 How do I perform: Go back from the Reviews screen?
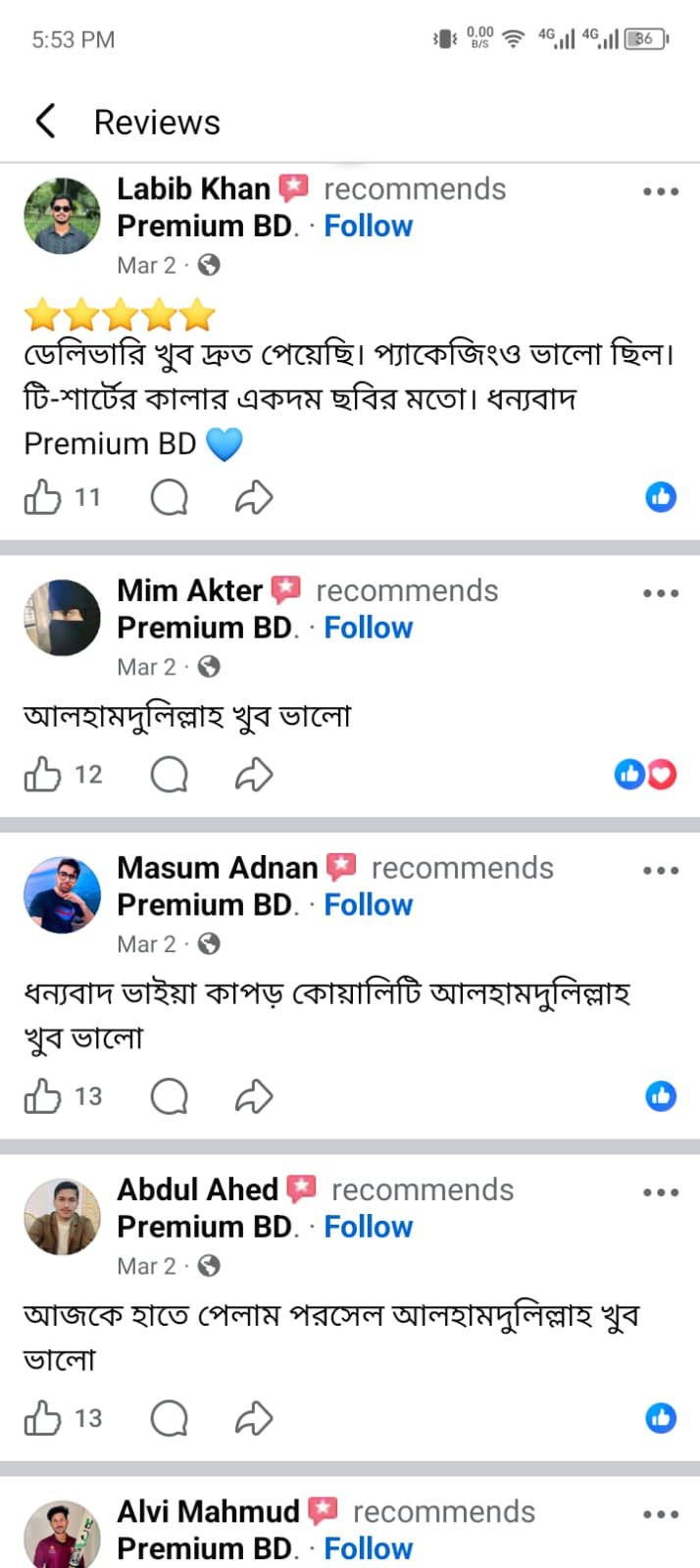pyautogui.click(x=44, y=122)
